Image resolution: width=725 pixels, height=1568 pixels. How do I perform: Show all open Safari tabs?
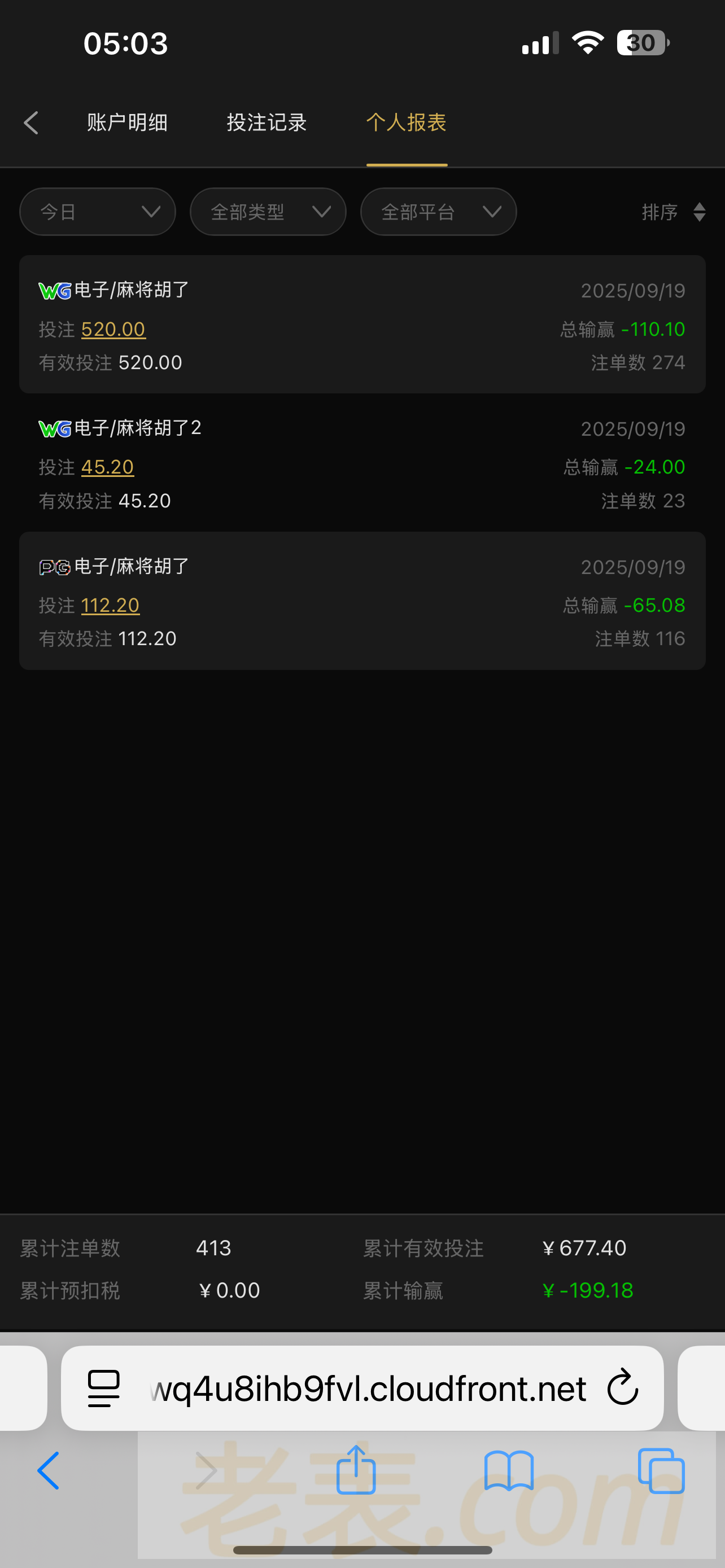coord(661,1470)
